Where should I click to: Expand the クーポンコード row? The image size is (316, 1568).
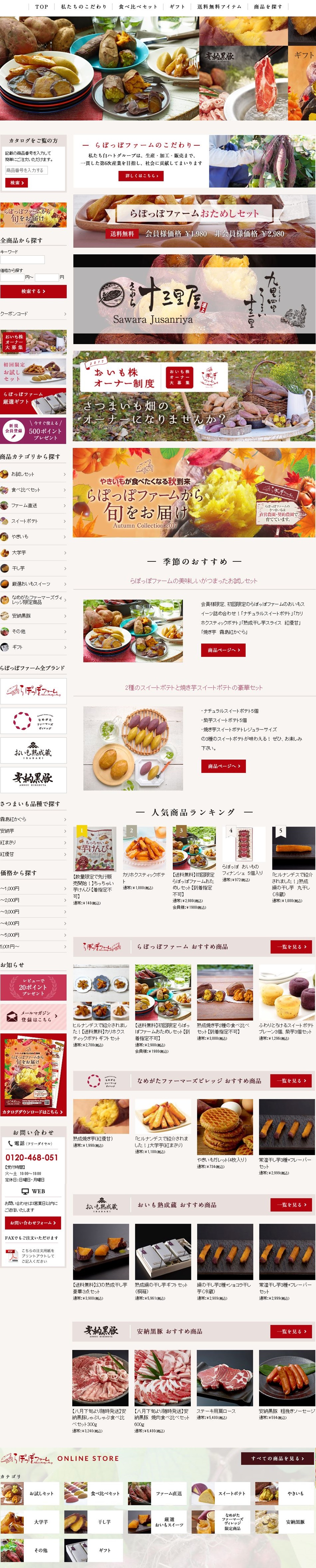pos(33,314)
